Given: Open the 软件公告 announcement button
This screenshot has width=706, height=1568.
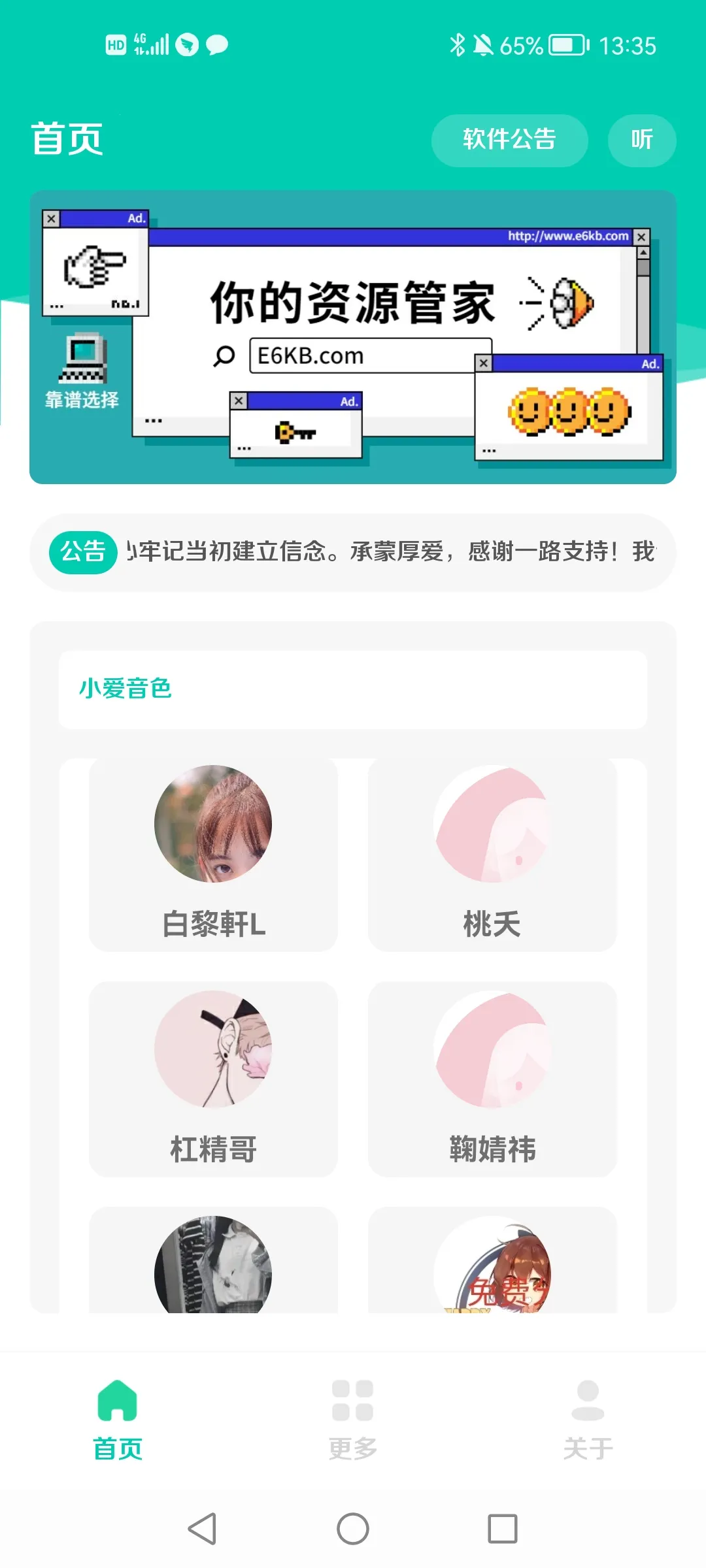Looking at the screenshot, I should click(509, 140).
